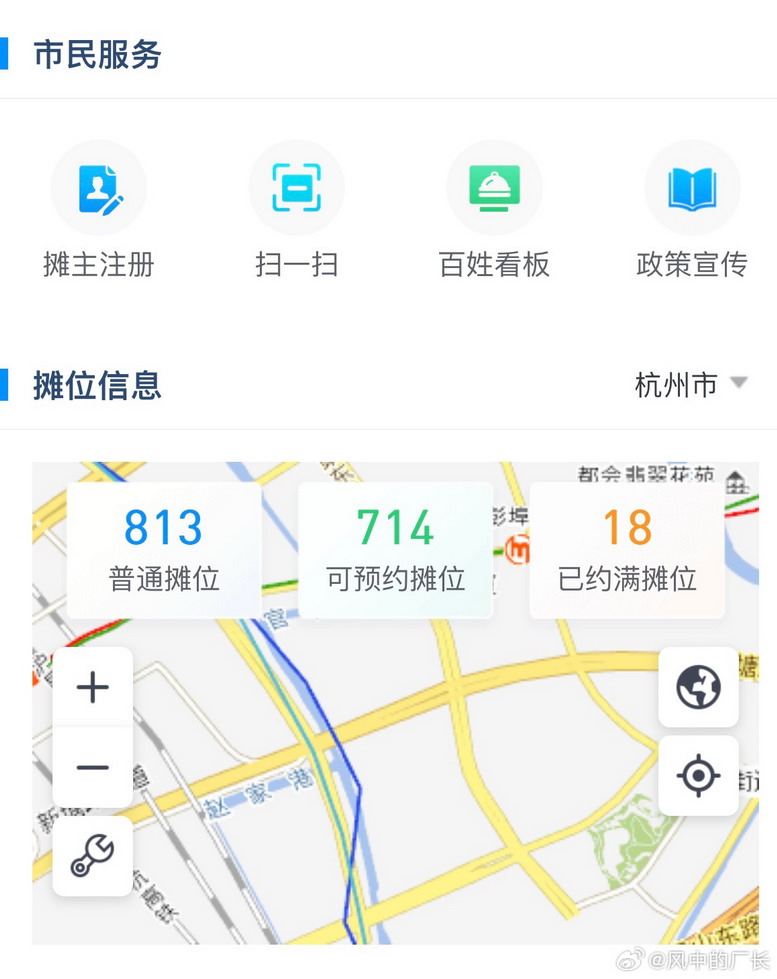Expand the 杭州市 city dropdown
Image resolution: width=777 pixels, height=979 pixels.
[x=691, y=384]
